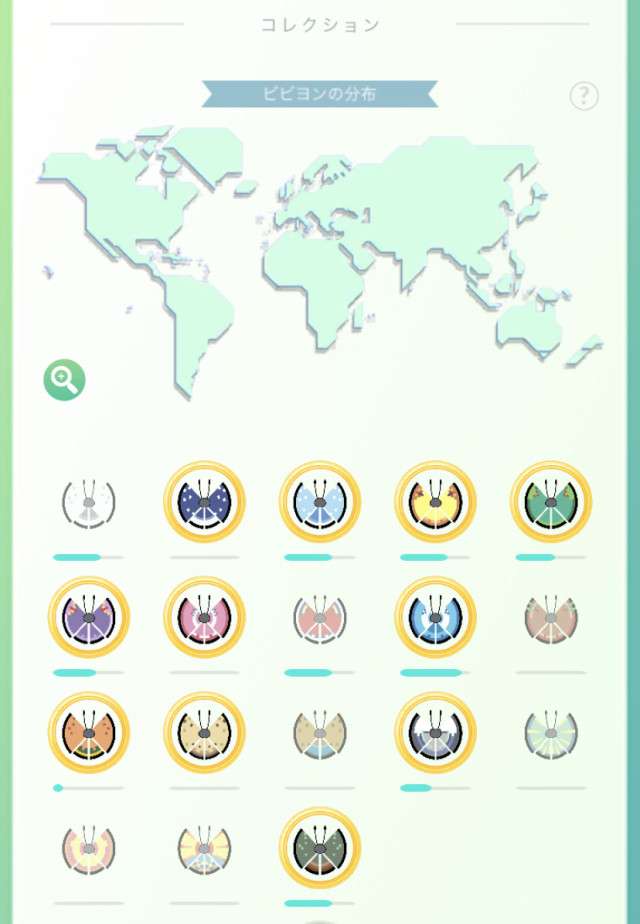View the yellow-winged Vivillon badge
Viewport: 640px width, 924px height.
point(435,502)
